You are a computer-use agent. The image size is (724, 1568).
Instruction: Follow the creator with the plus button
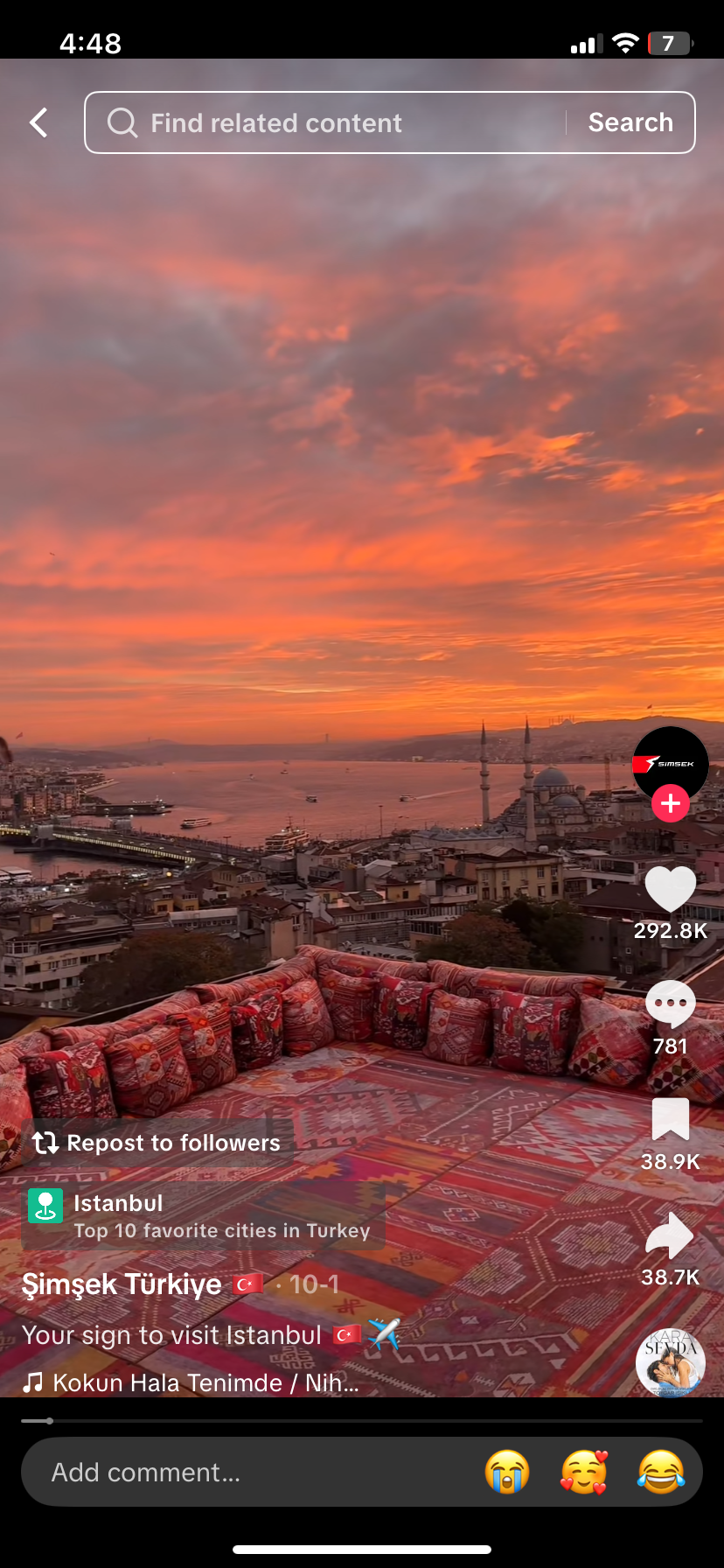671,803
